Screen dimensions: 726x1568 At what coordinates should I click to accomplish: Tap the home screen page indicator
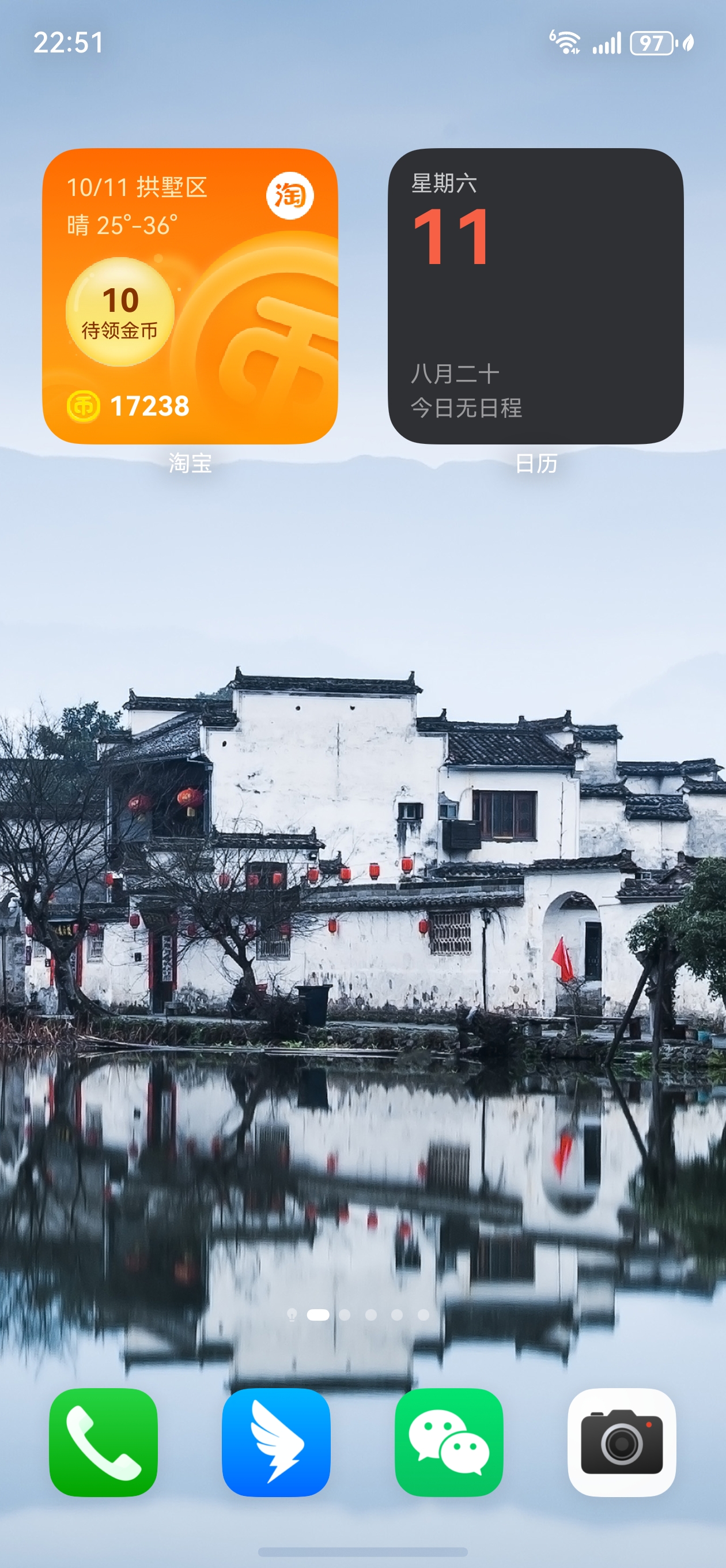tap(358, 1315)
